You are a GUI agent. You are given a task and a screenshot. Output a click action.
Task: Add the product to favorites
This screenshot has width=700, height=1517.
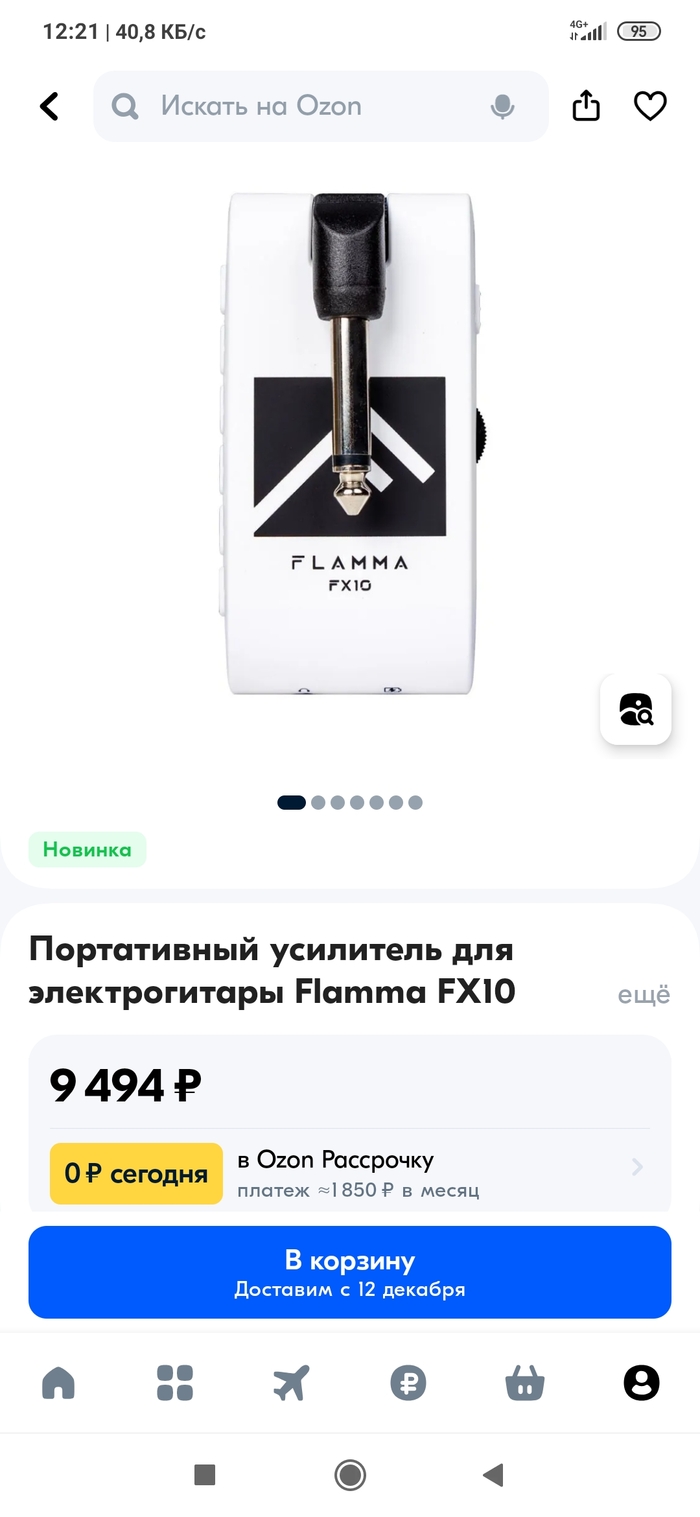click(650, 106)
